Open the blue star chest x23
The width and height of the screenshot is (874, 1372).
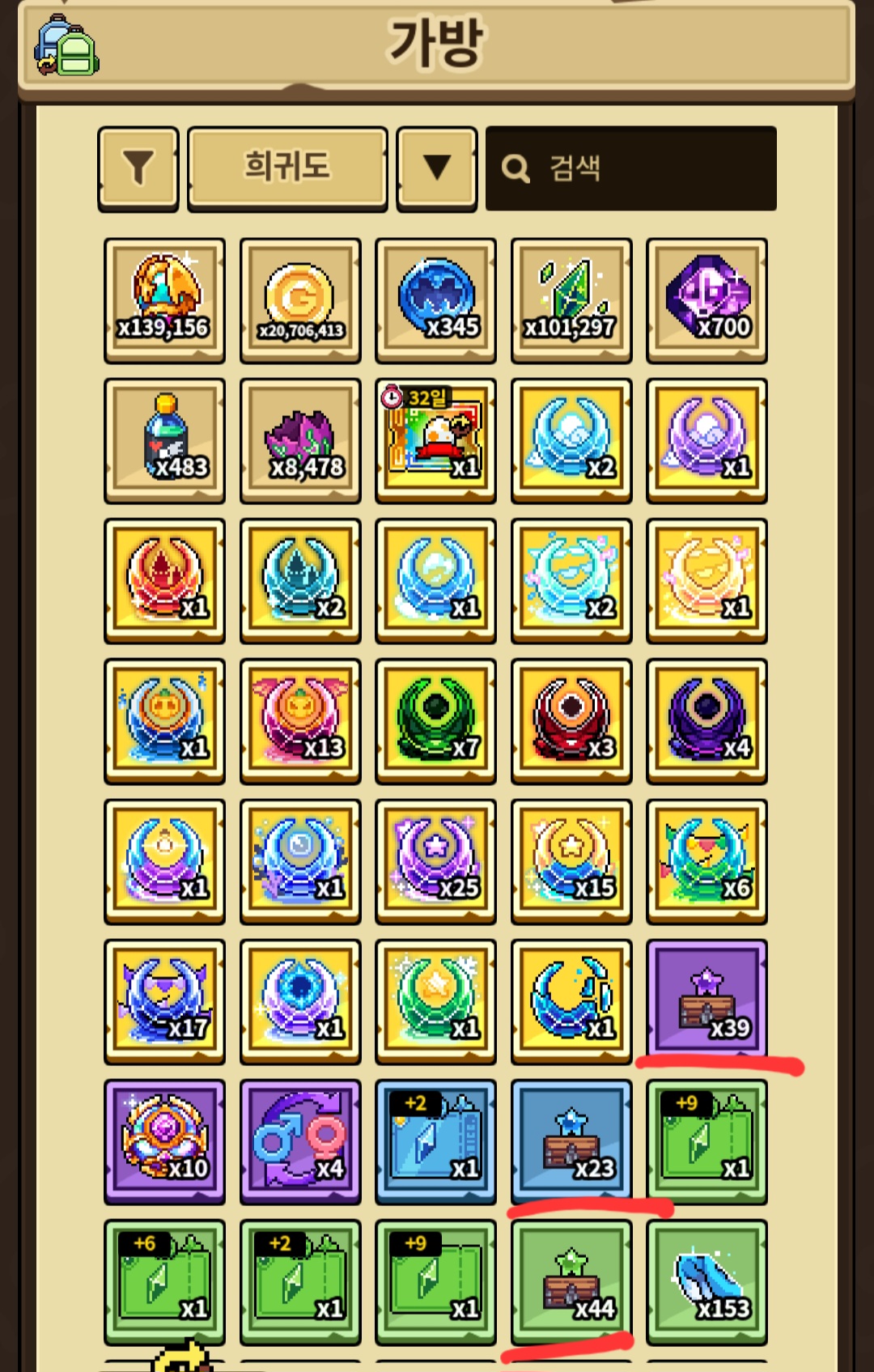(571, 1141)
